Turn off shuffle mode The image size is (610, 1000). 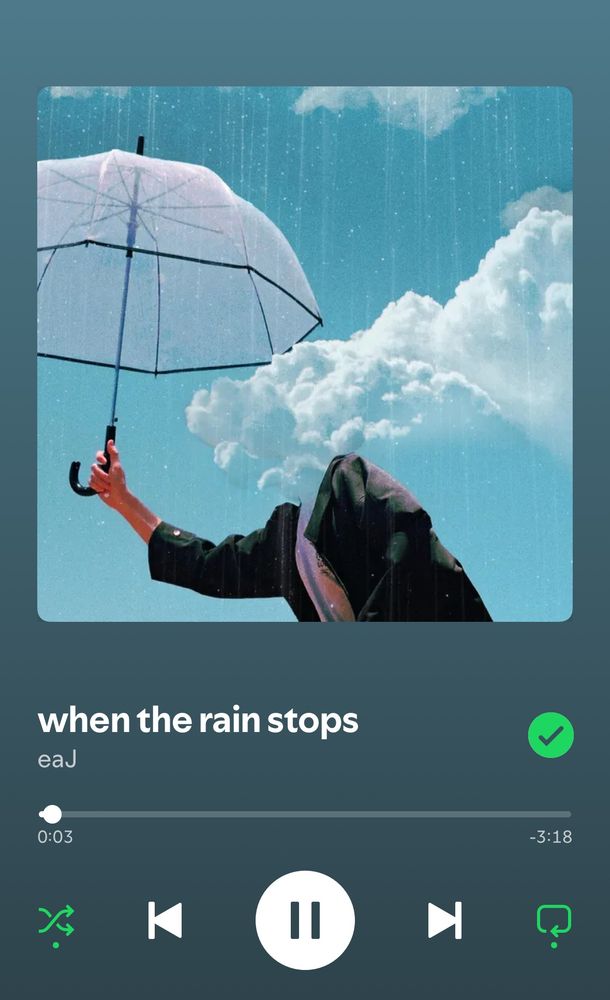pyautogui.click(x=56, y=920)
